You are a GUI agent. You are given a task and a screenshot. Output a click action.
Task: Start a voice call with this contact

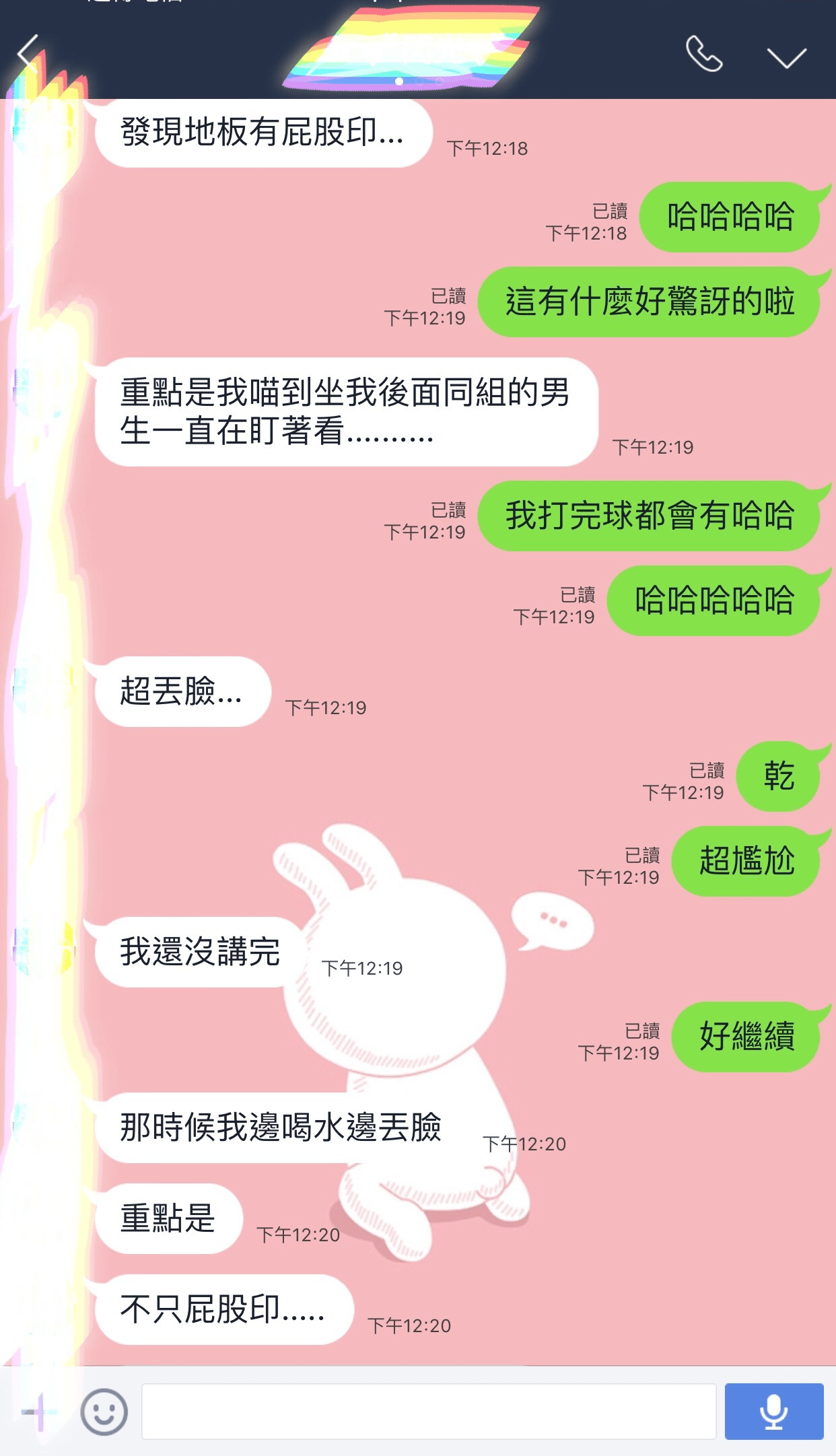(703, 55)
